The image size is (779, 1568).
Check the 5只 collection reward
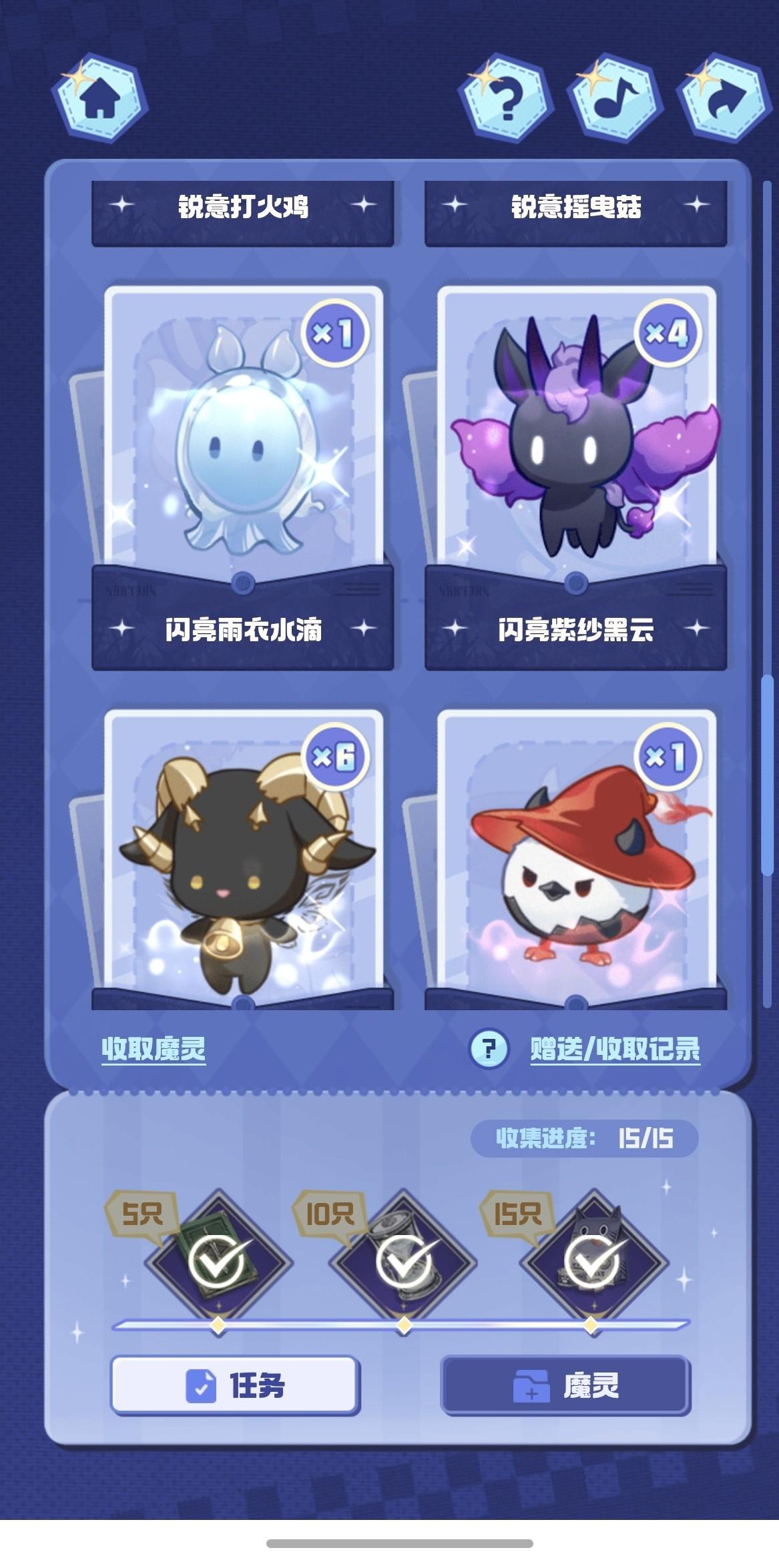(x=219, y=1261)
